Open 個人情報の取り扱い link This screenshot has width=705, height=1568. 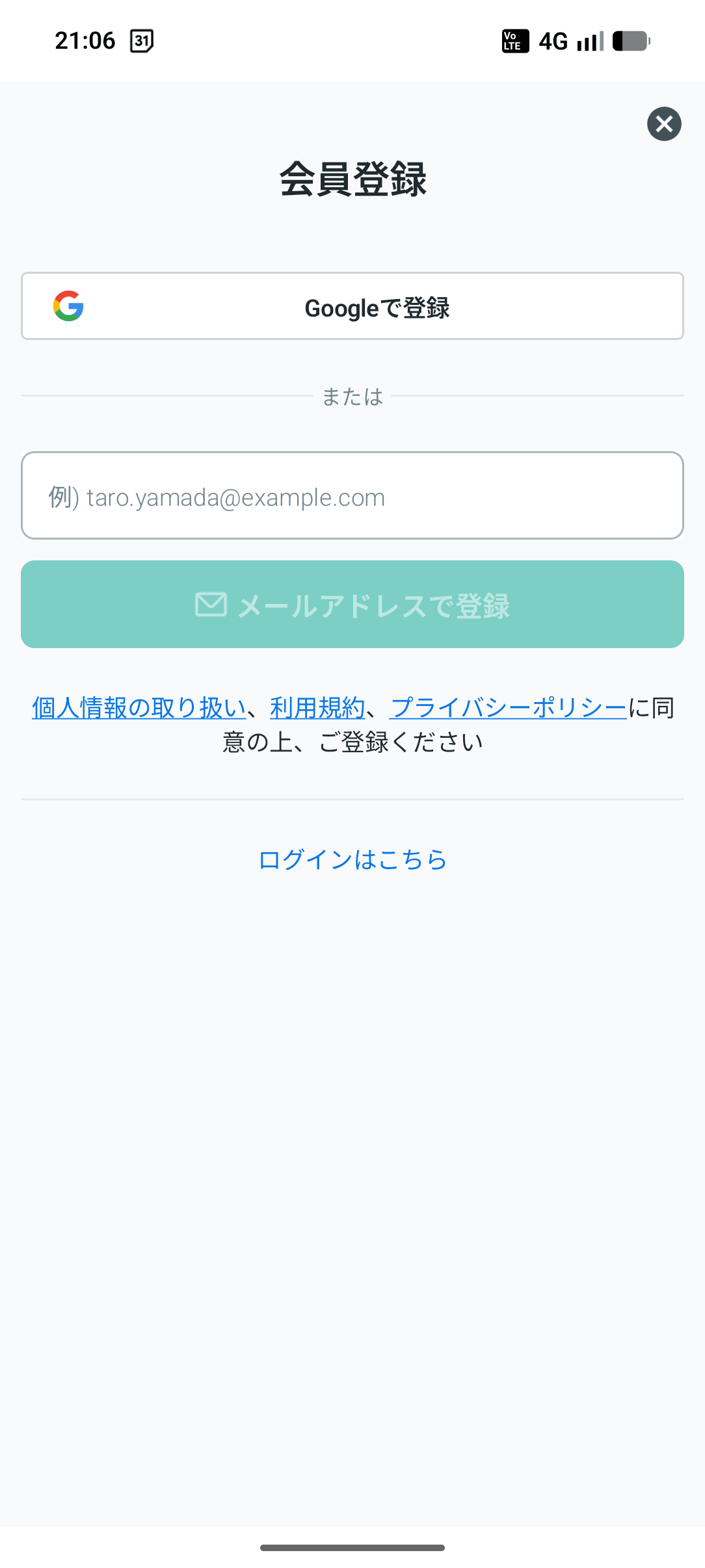[139, 708]
